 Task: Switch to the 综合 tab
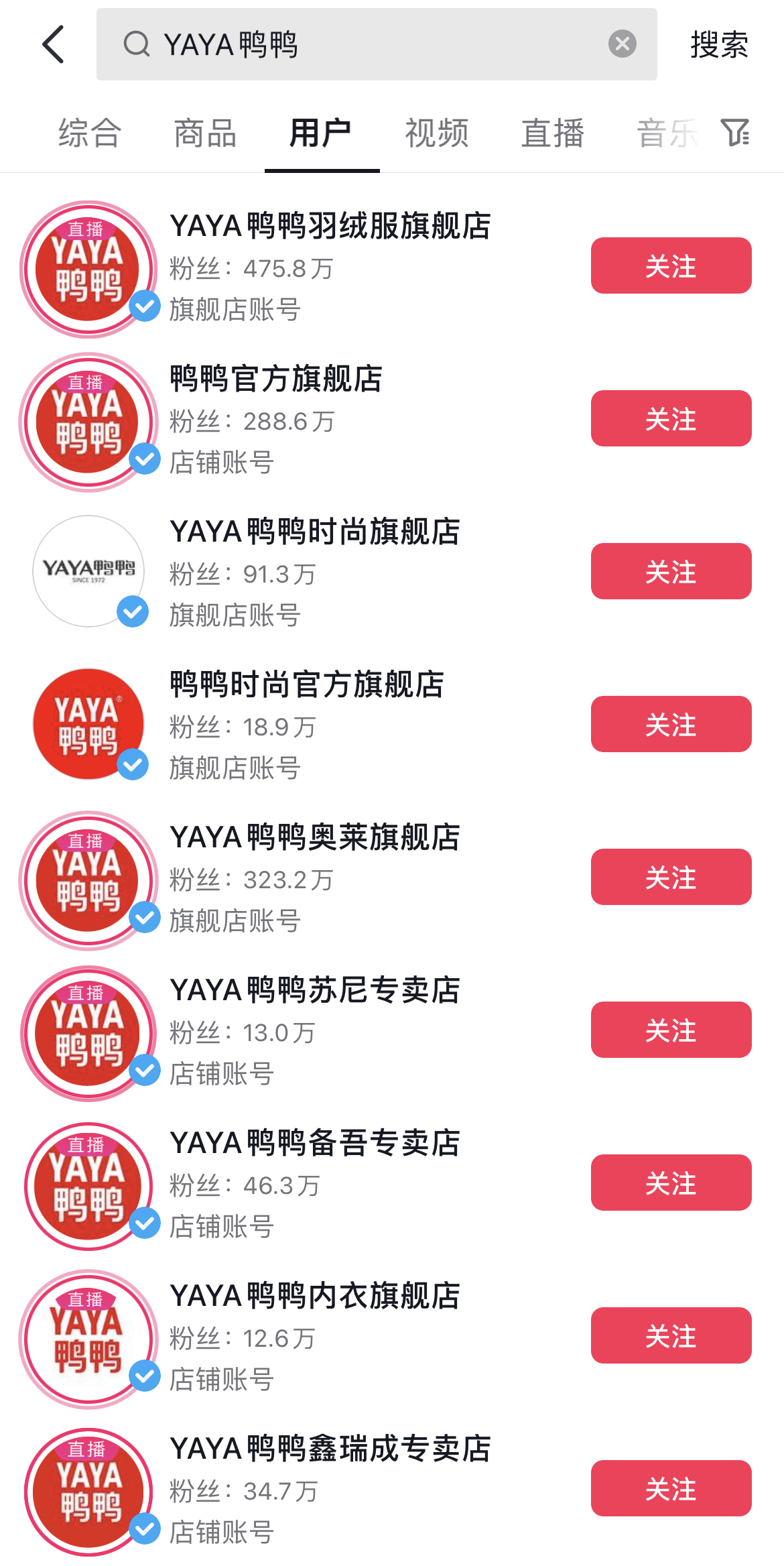click(x=90, y=132)
